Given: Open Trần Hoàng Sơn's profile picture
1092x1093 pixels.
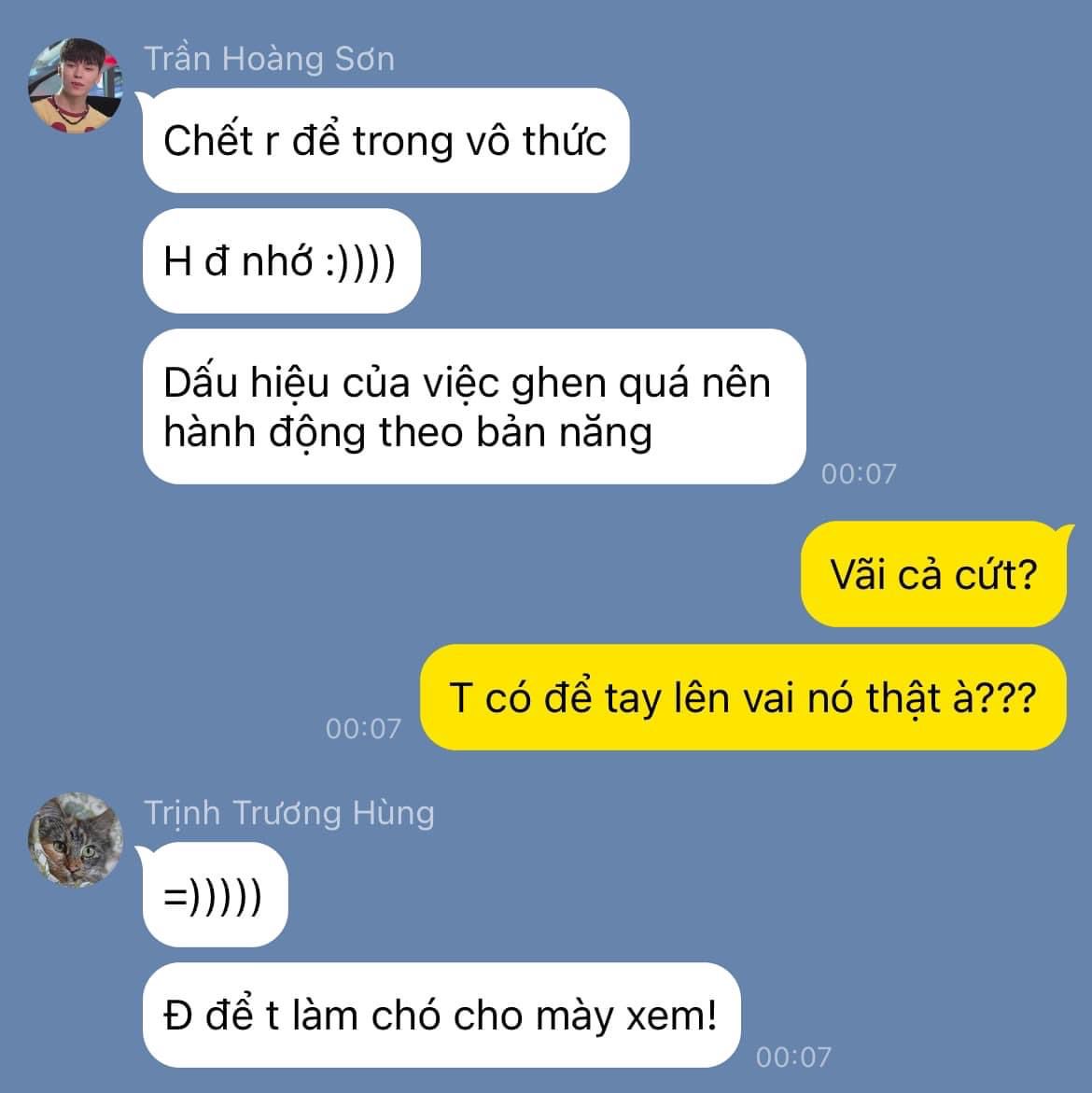Looking at the screenshot, I should coord(77,86).
